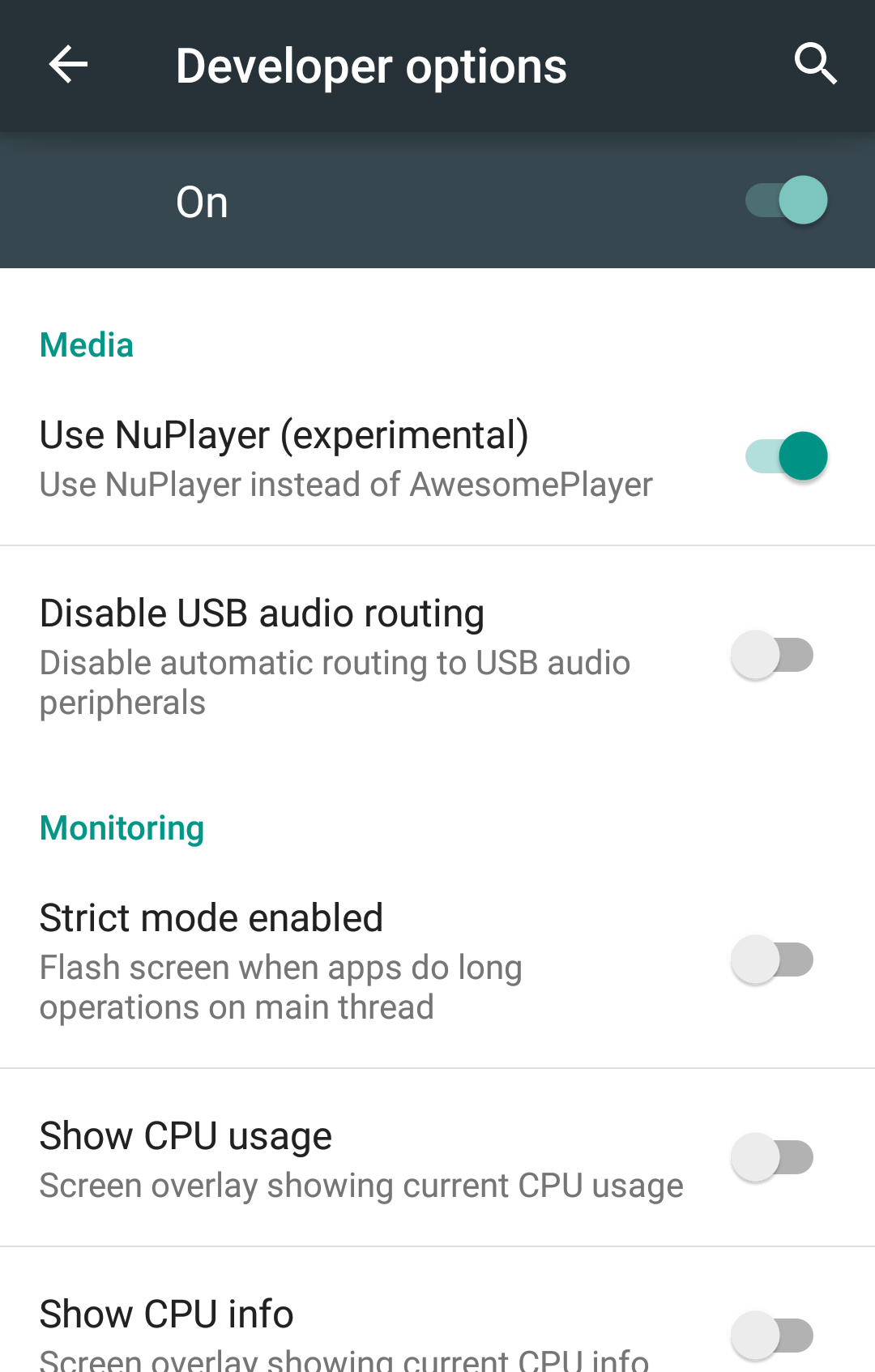
Task: Click the On label next to master toggle
Action: pos(200,200)
